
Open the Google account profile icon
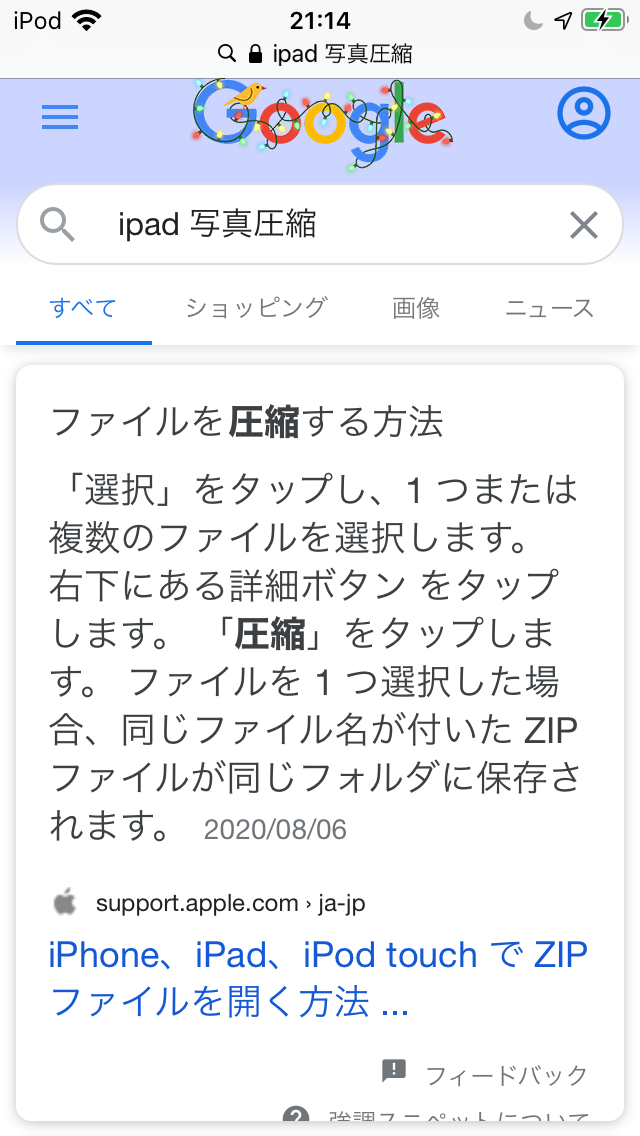[583, 114]
